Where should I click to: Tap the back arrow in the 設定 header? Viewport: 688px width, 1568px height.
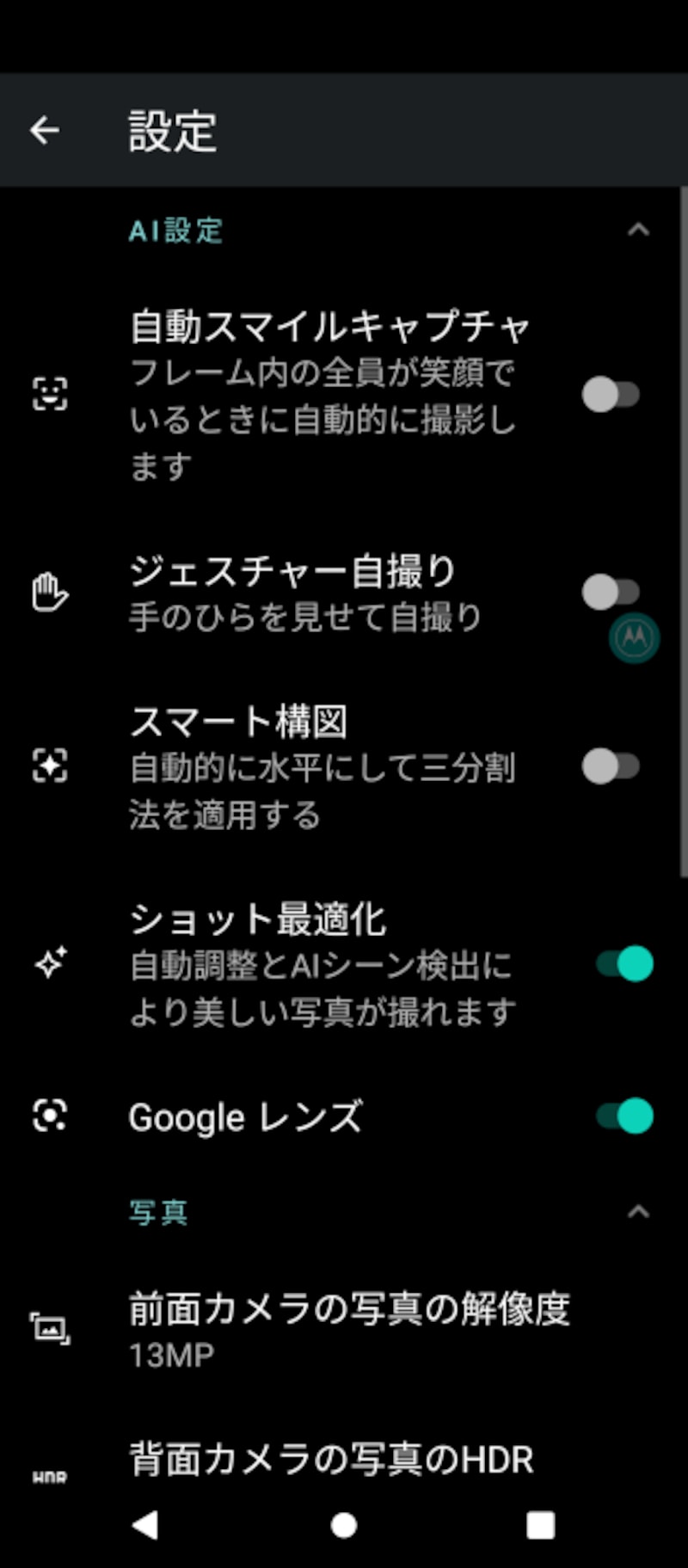[x=44, y=131]
